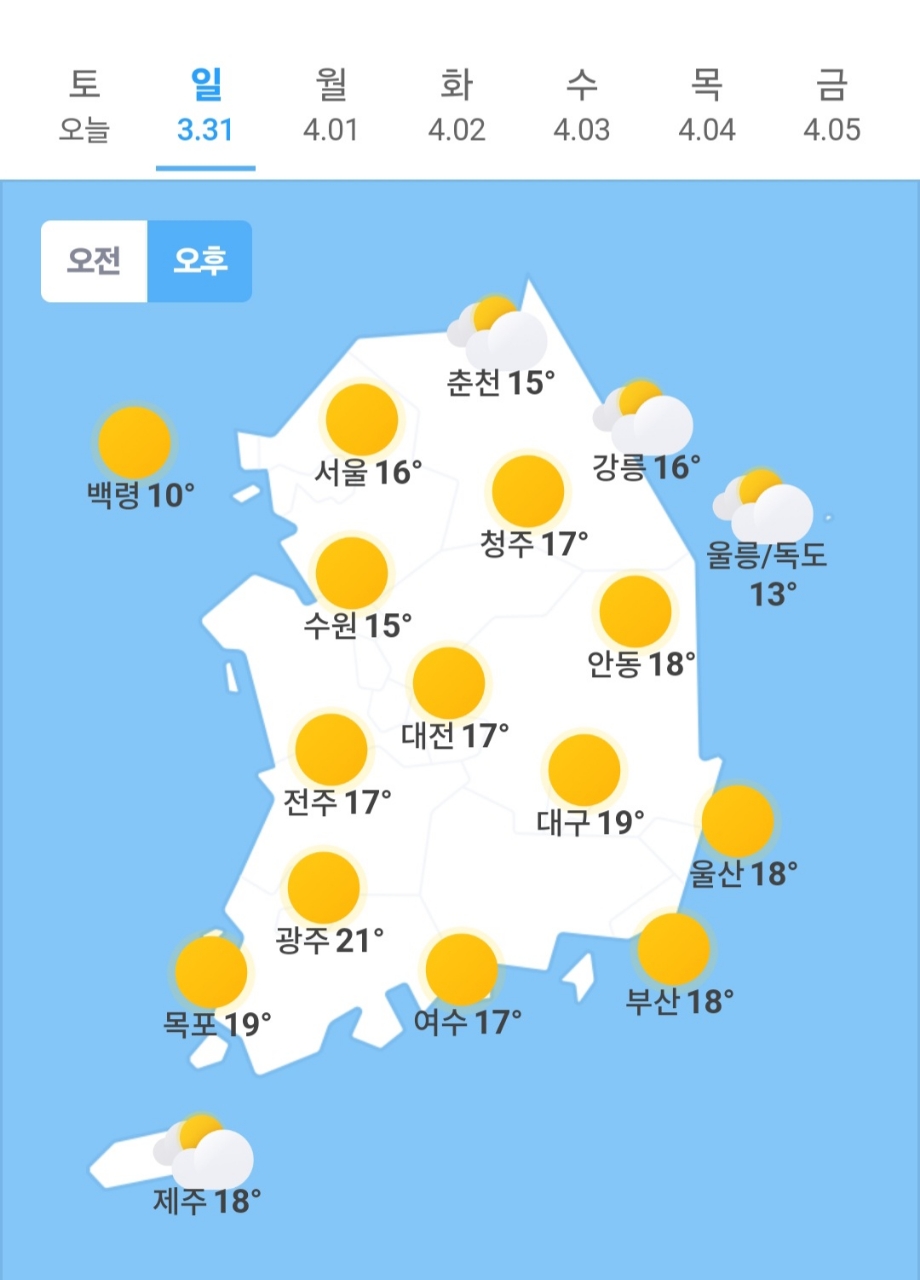Select the 오후 (afternoon) forecast
The width and height of the screenshot is (920, 1280).
tap(200, 261)
